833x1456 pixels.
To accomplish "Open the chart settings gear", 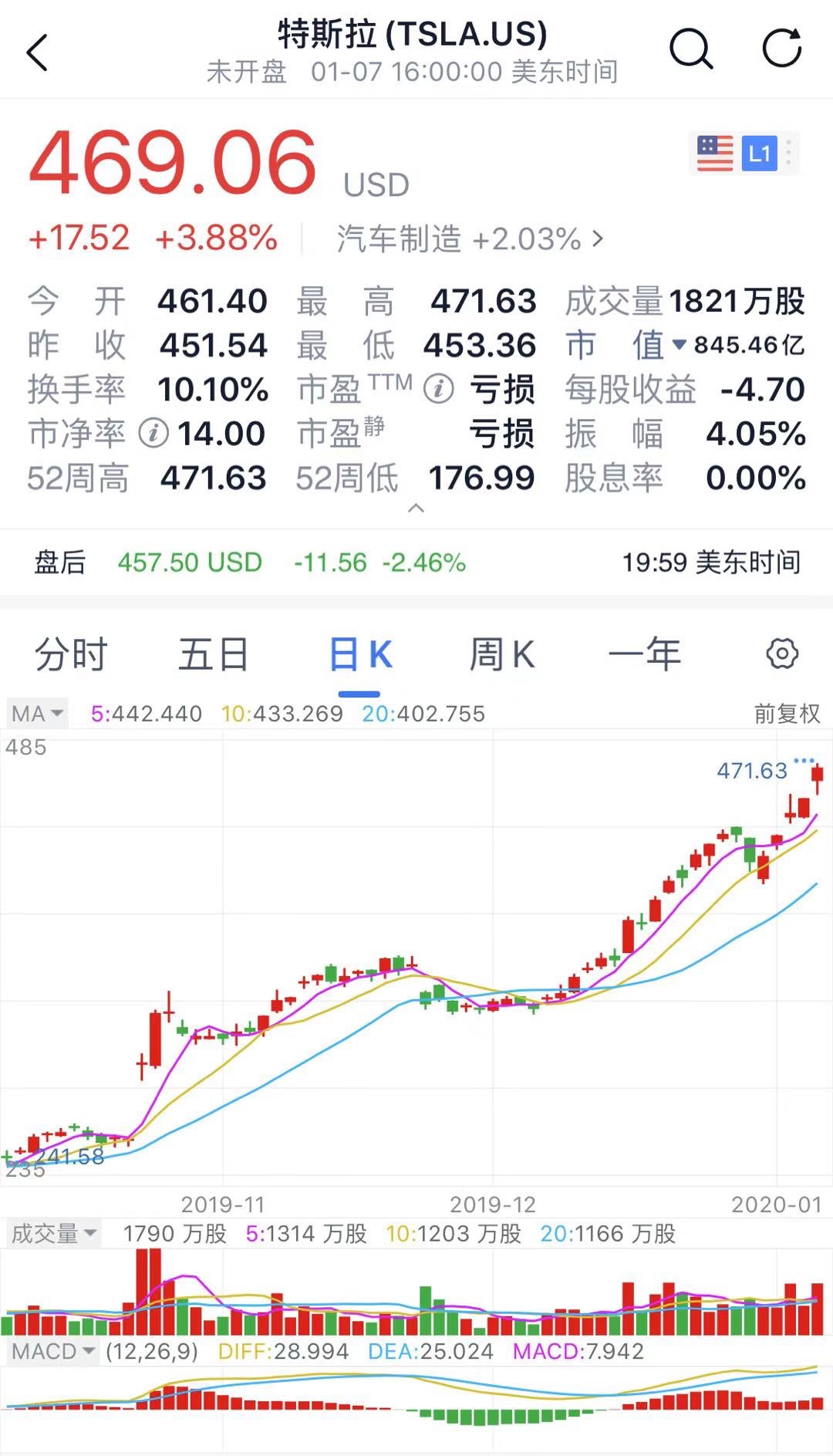I will [783, 653].
